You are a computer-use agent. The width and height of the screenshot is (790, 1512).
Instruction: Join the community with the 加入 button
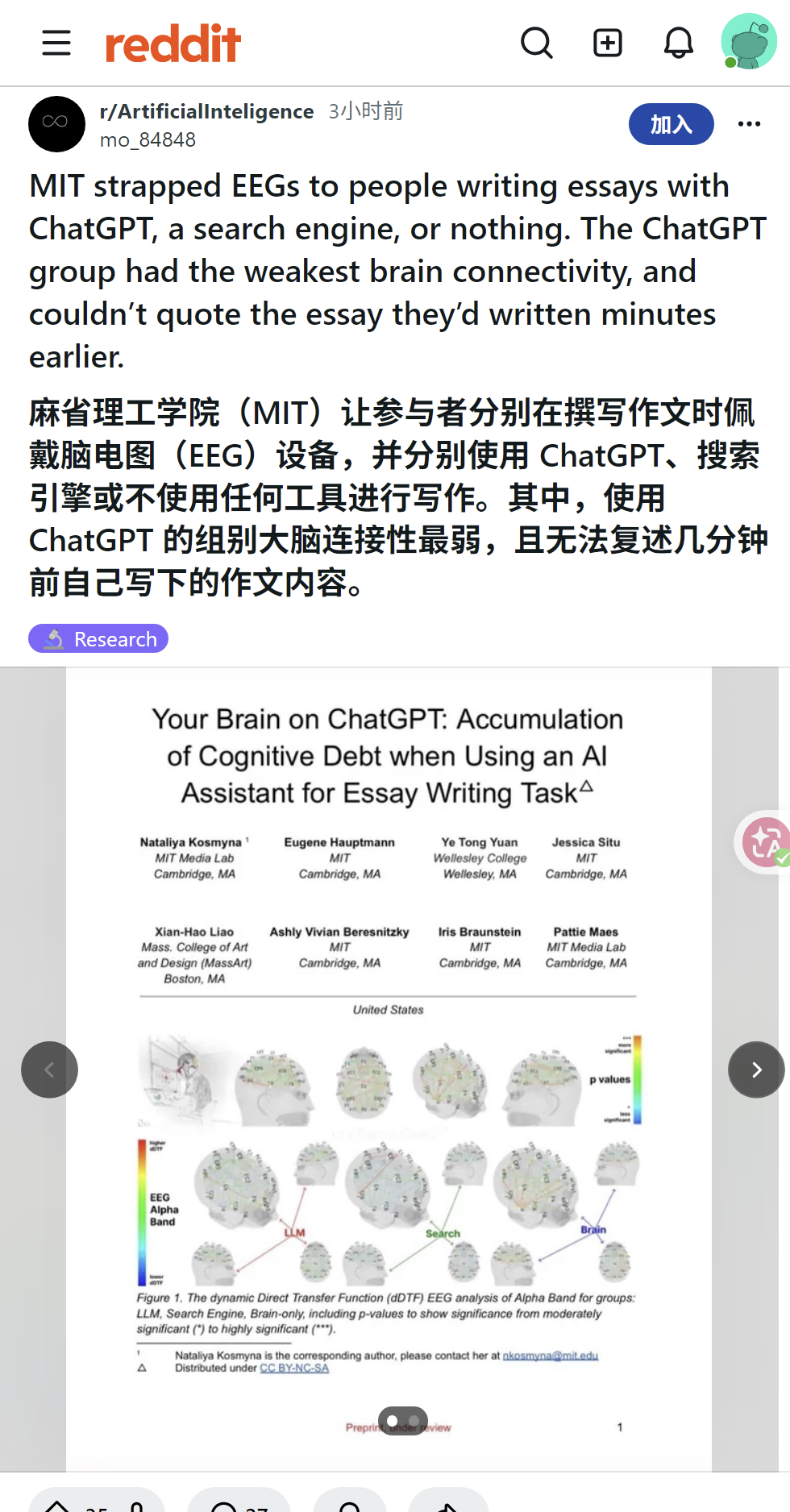[671, 124]
